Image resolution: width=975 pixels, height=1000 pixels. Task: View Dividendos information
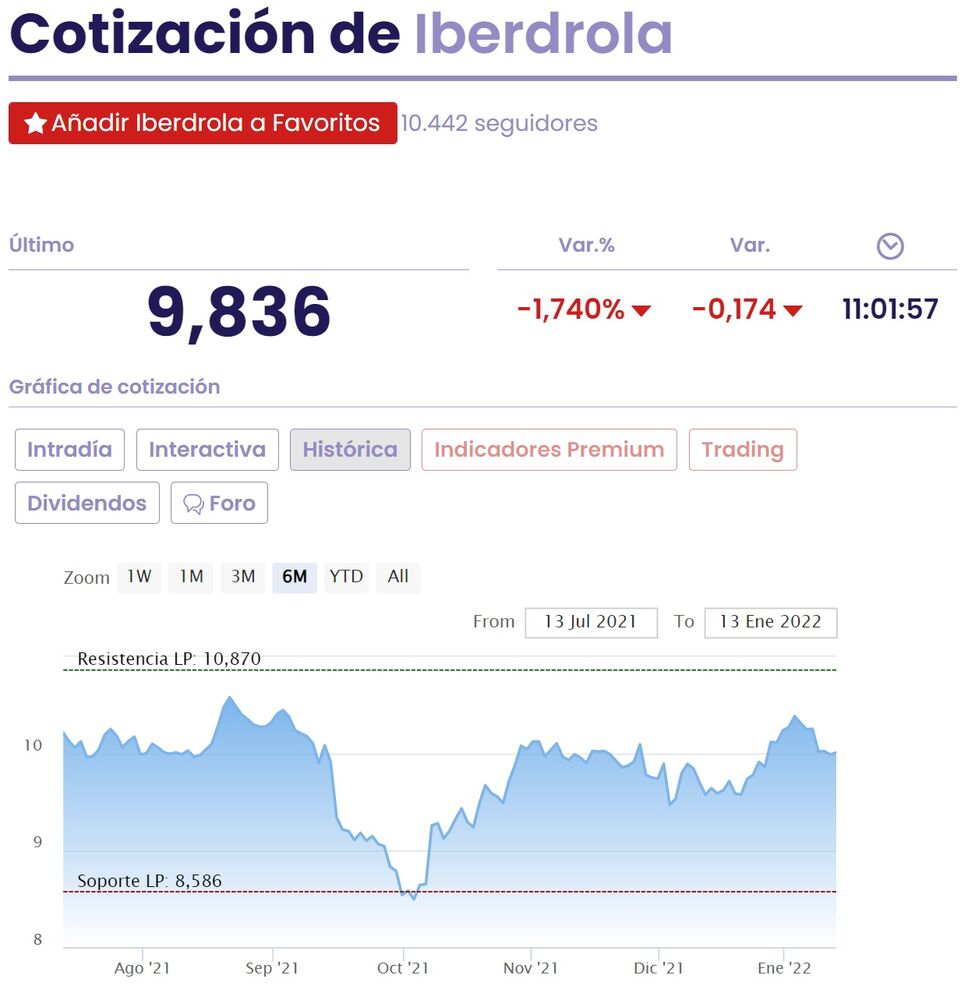(87, 503)
